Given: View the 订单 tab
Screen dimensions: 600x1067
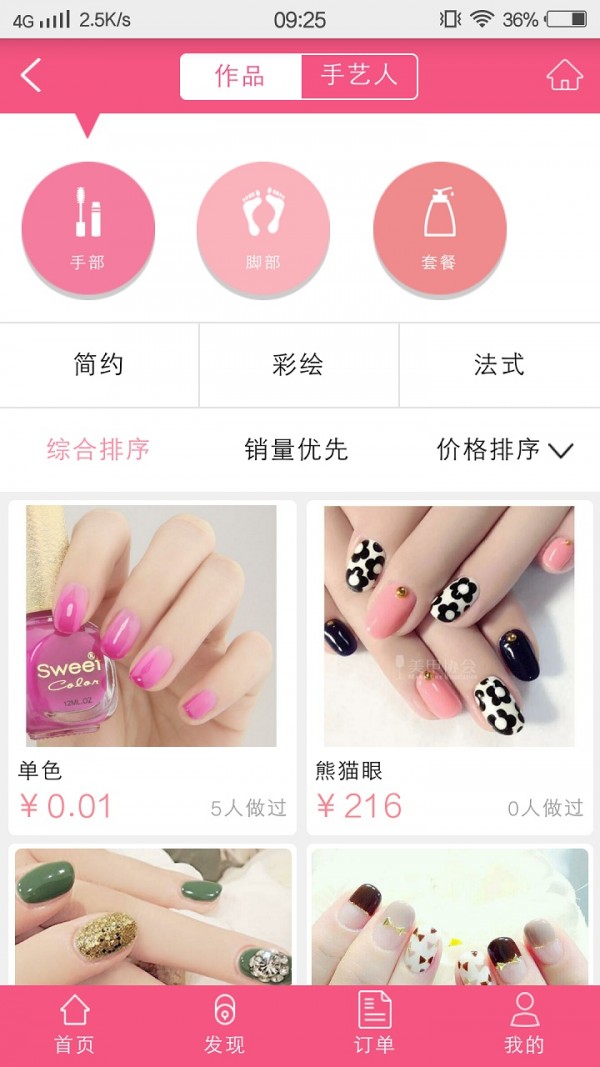Looking at the screenshot, I should click(x=374, y=1025).
